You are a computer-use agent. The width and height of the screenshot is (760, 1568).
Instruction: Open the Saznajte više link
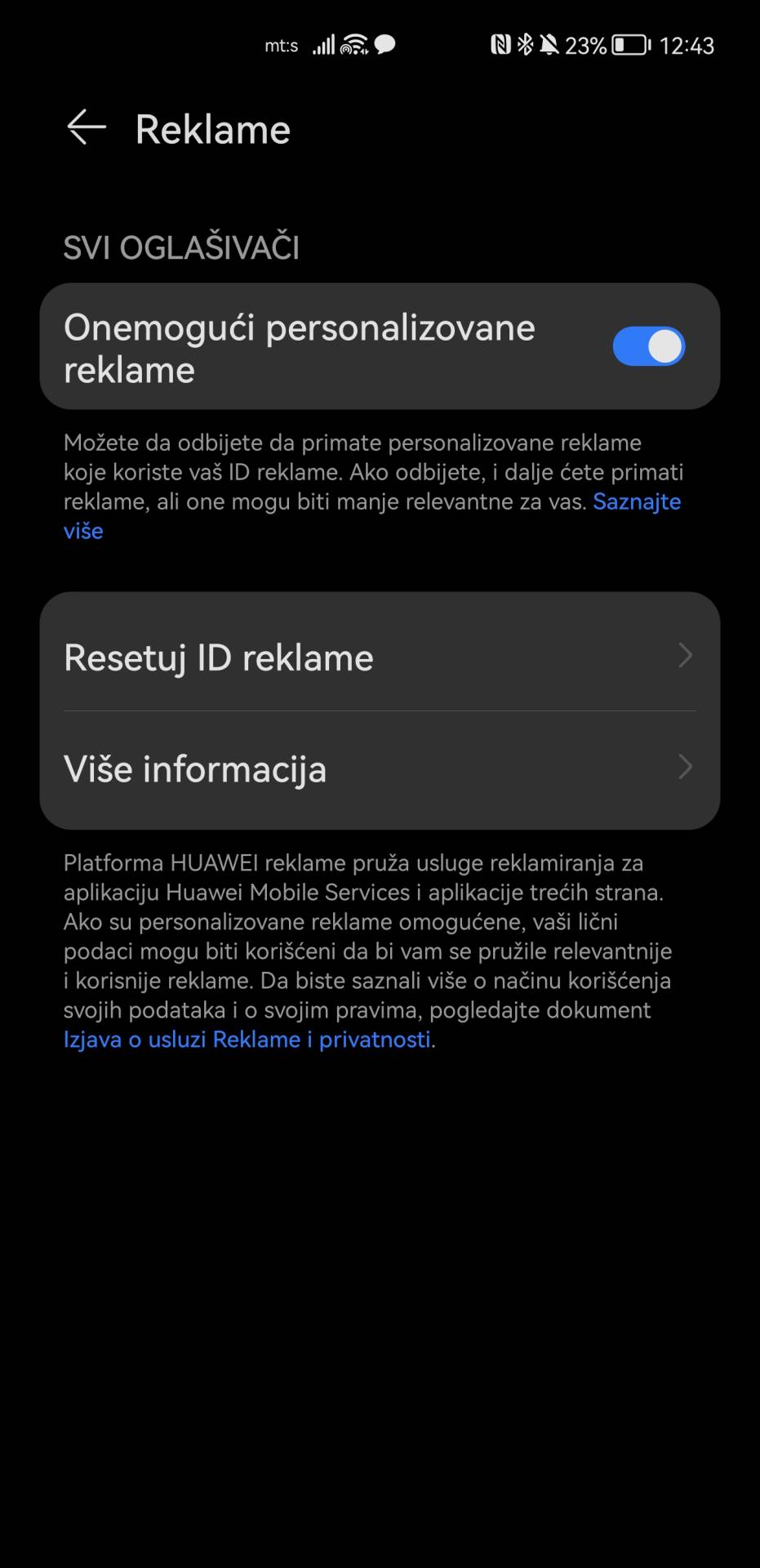(x=637, y=501)
